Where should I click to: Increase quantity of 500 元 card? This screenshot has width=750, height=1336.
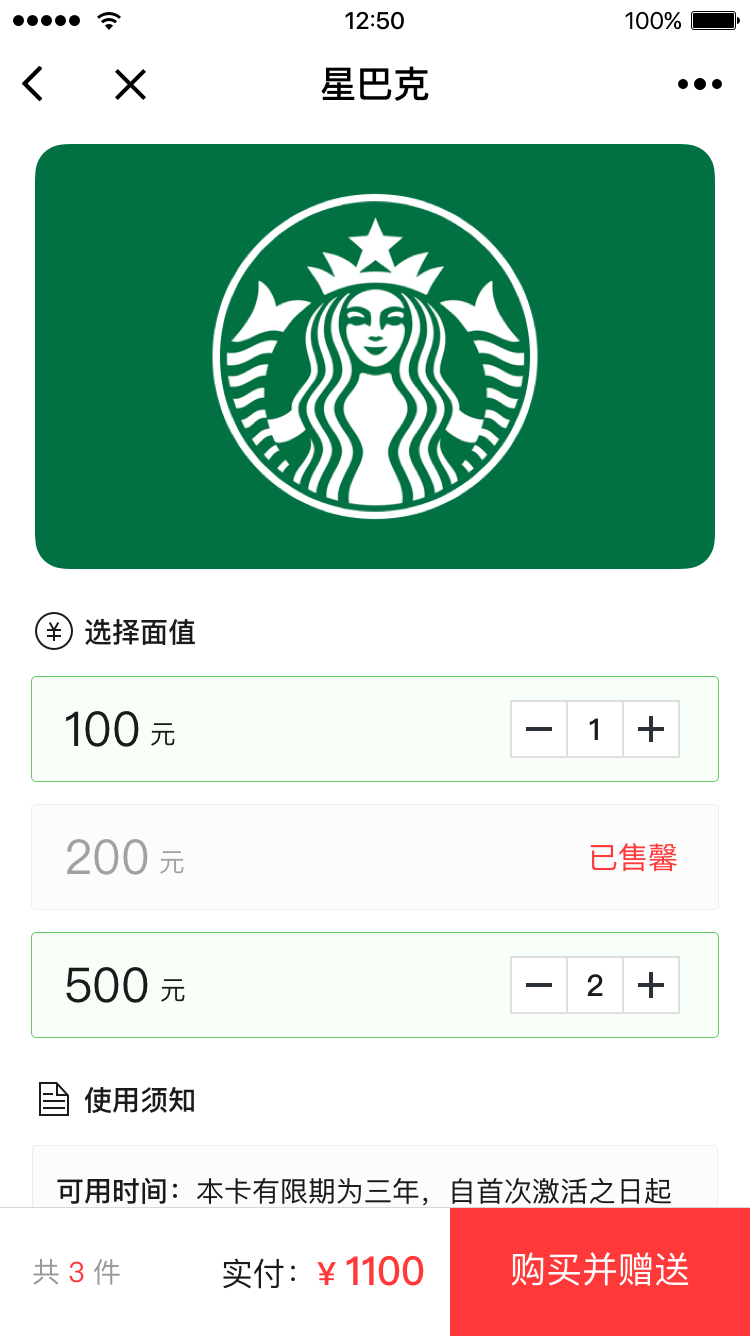[x=651, y=985]
